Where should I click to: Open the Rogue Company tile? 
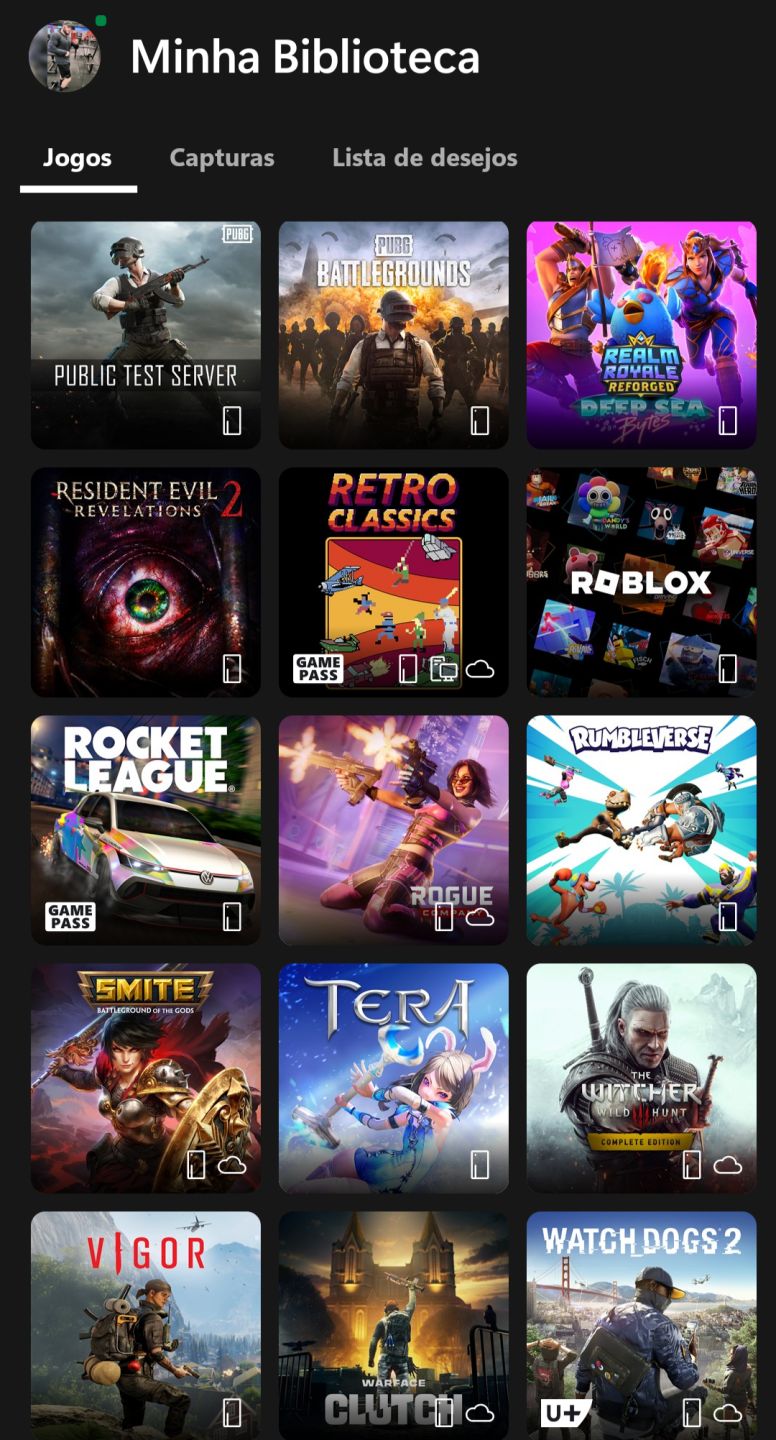click(x=394, y=831)
